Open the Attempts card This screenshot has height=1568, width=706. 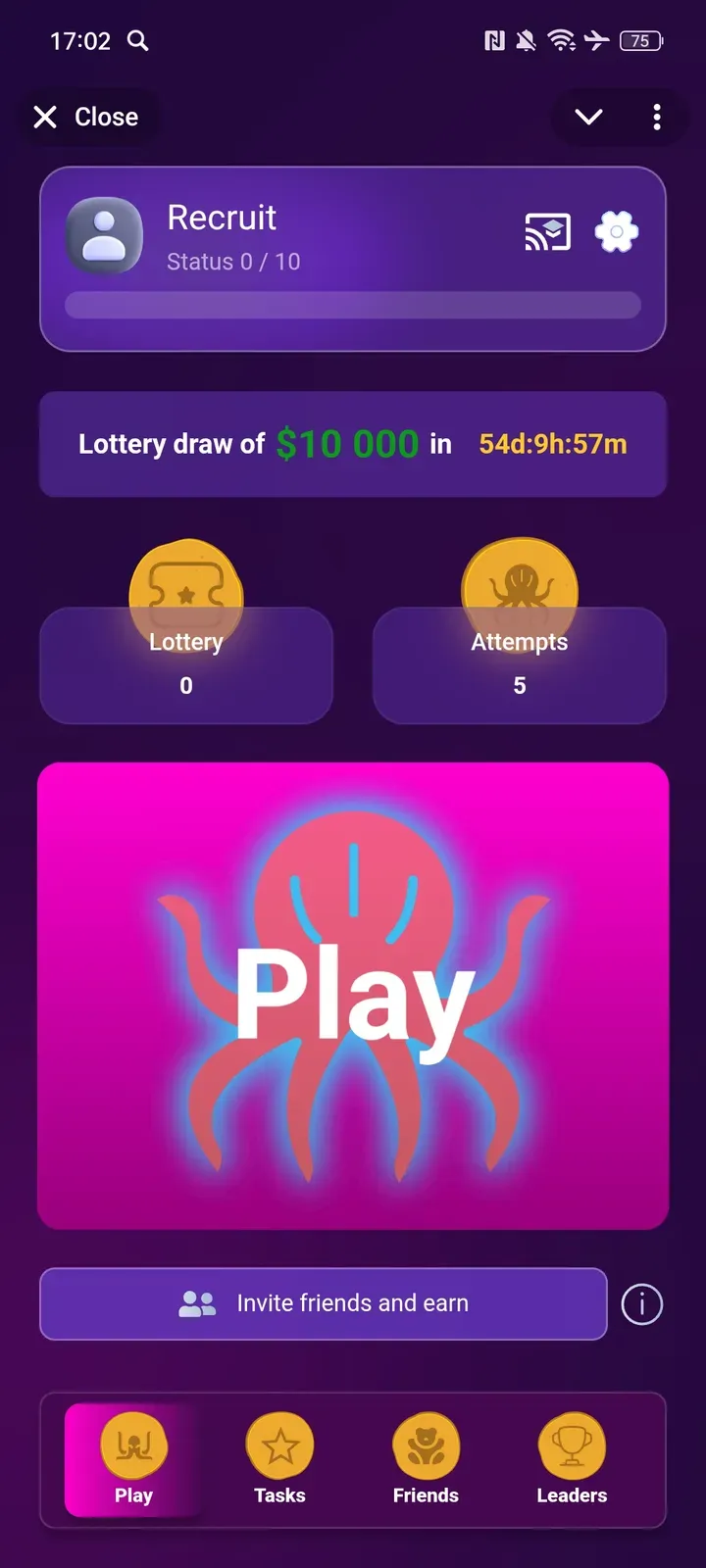click(520, 663)
